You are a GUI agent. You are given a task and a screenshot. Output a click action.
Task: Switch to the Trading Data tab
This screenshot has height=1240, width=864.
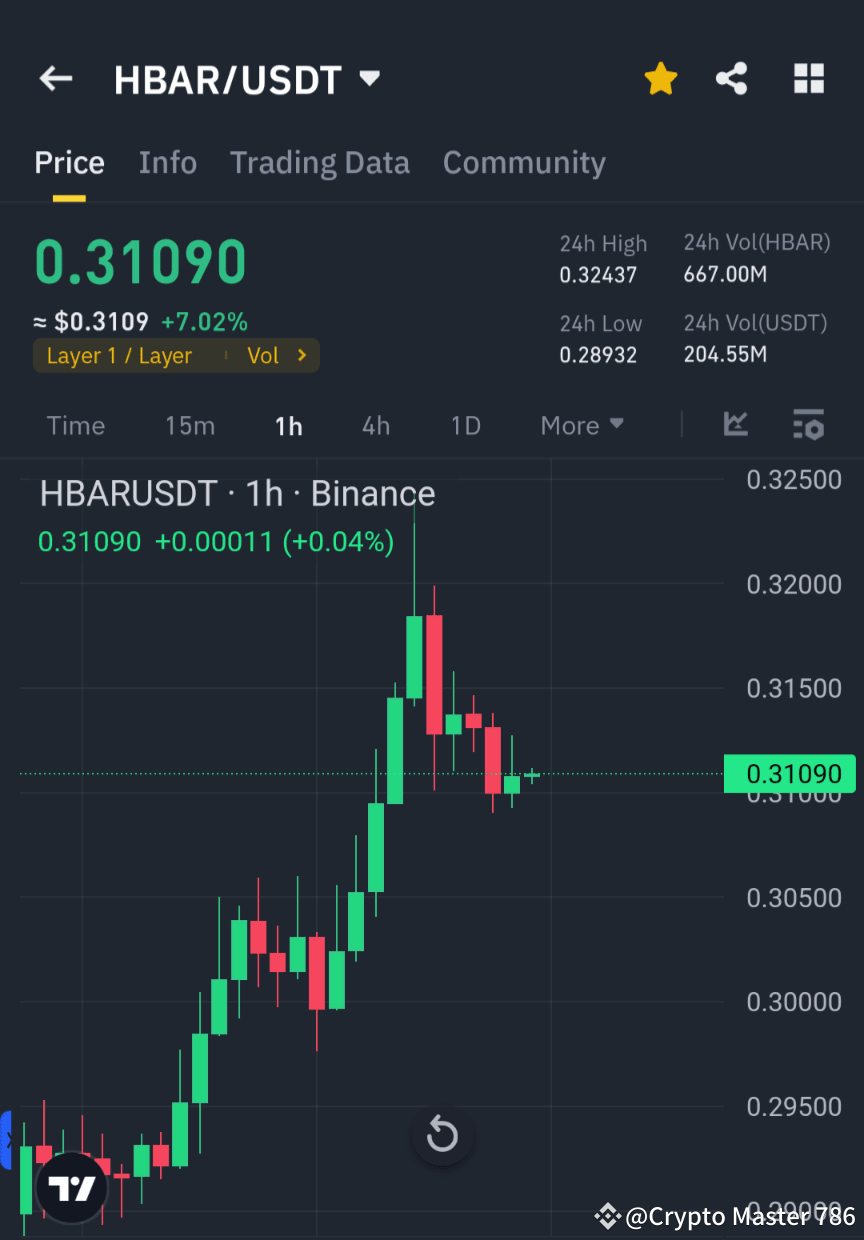(320, 162)
